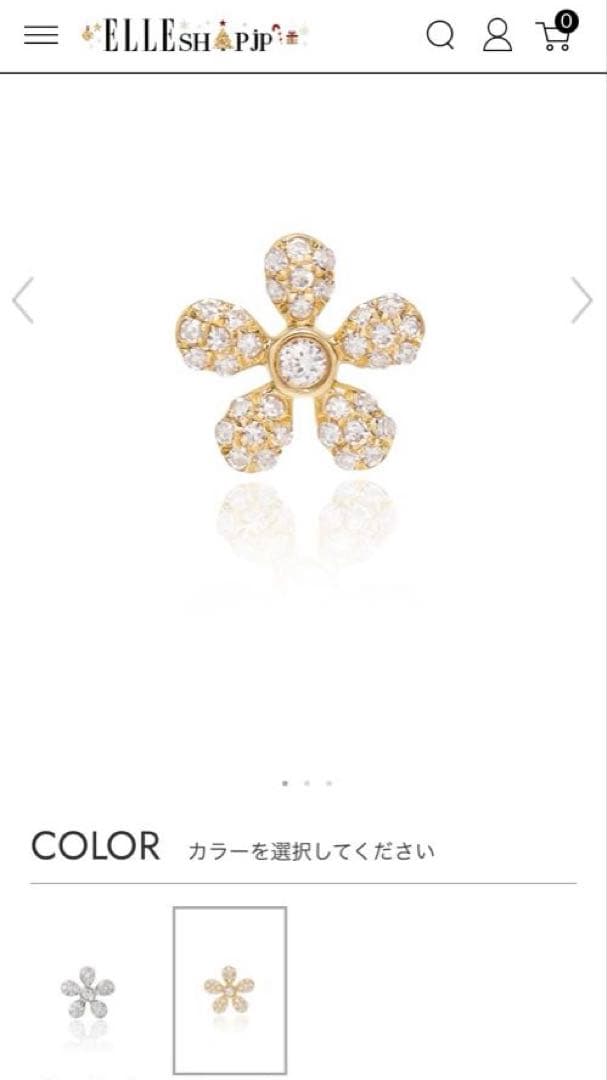Show previous product image
The height and width of the screenshot is (1080, 607).
tap(23, 300)
